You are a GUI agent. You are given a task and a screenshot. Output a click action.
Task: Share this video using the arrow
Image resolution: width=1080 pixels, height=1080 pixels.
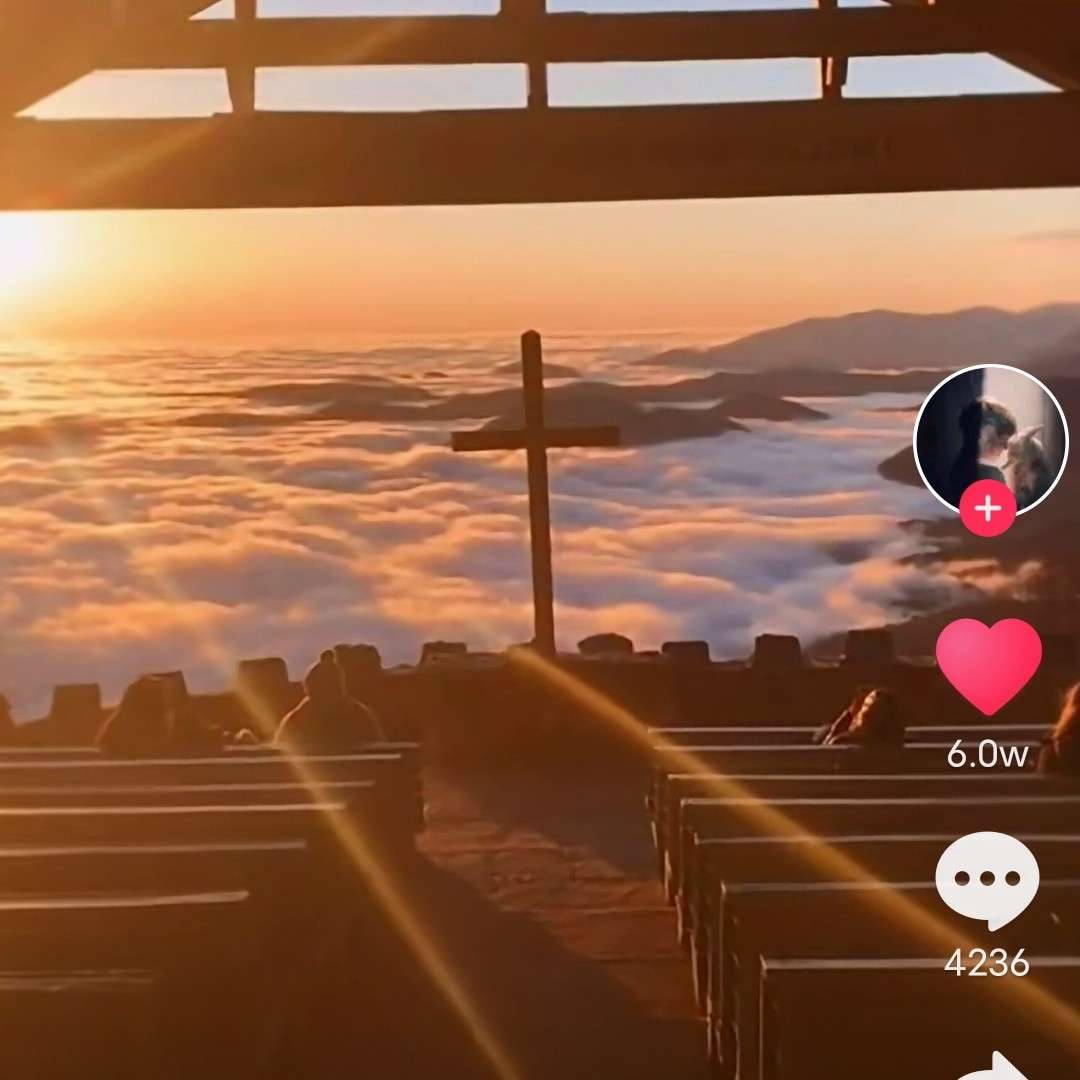pos(993,1066)
